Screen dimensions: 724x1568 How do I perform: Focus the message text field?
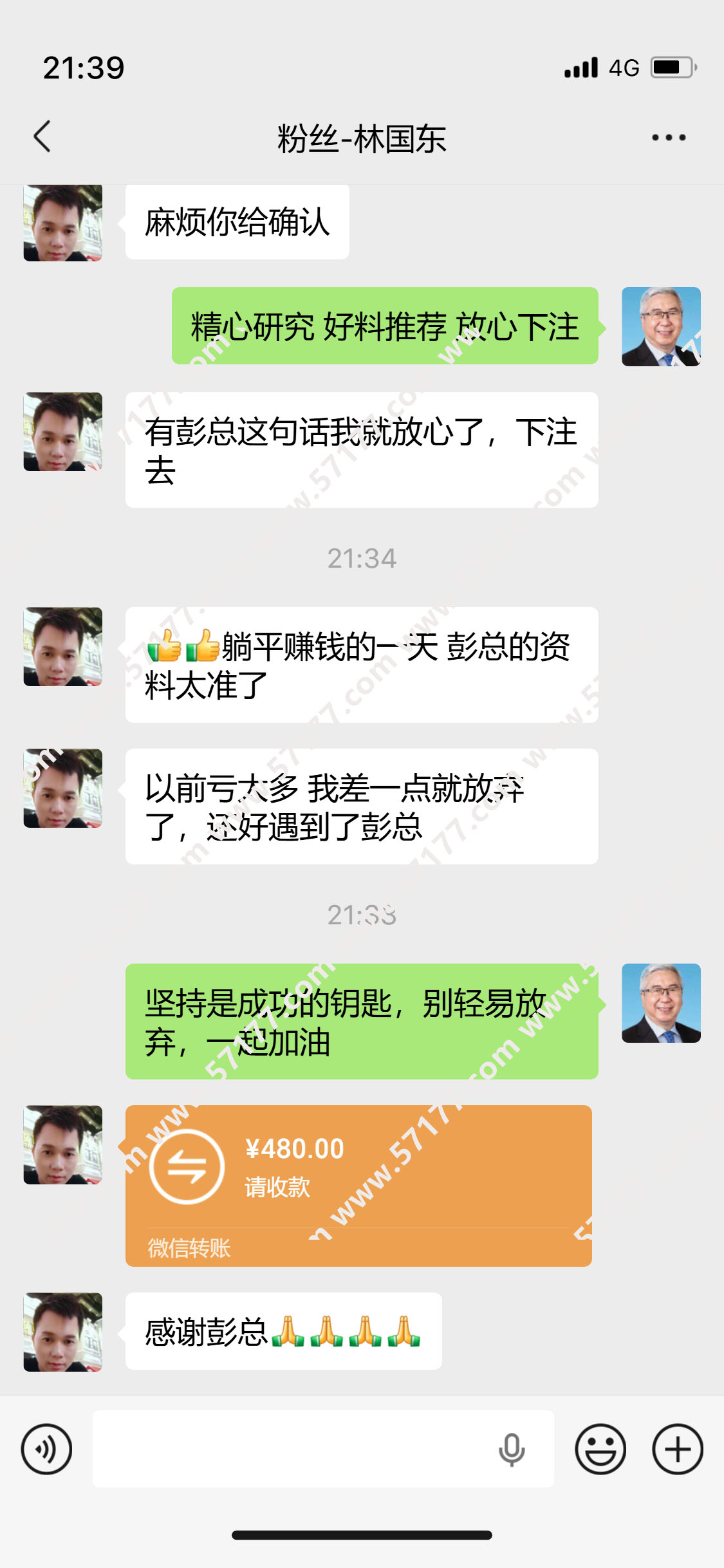click(x=290, y=1449)
